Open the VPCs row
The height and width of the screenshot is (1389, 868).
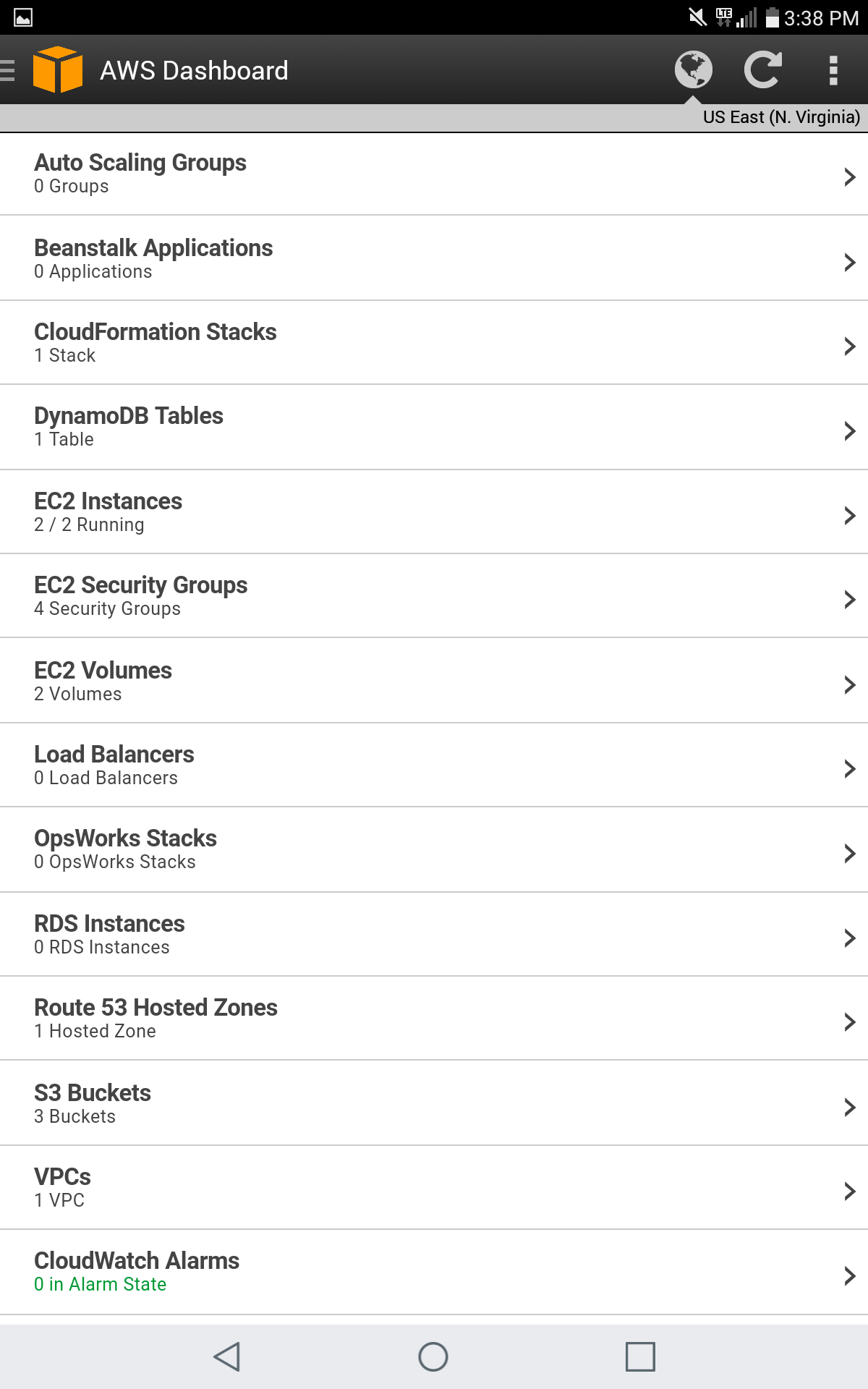434,1188
